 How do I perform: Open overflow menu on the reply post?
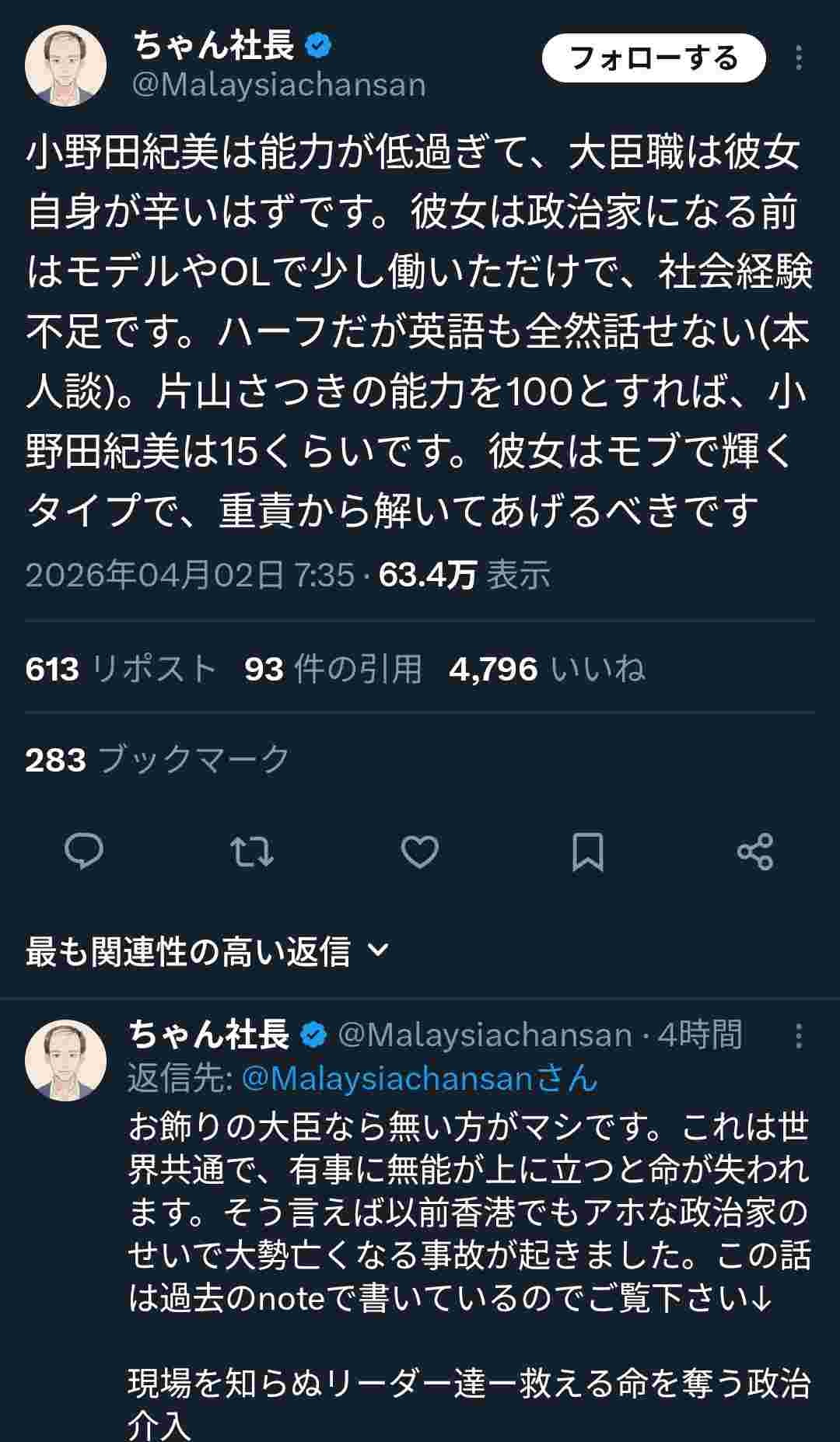[x=799, y=1036]
